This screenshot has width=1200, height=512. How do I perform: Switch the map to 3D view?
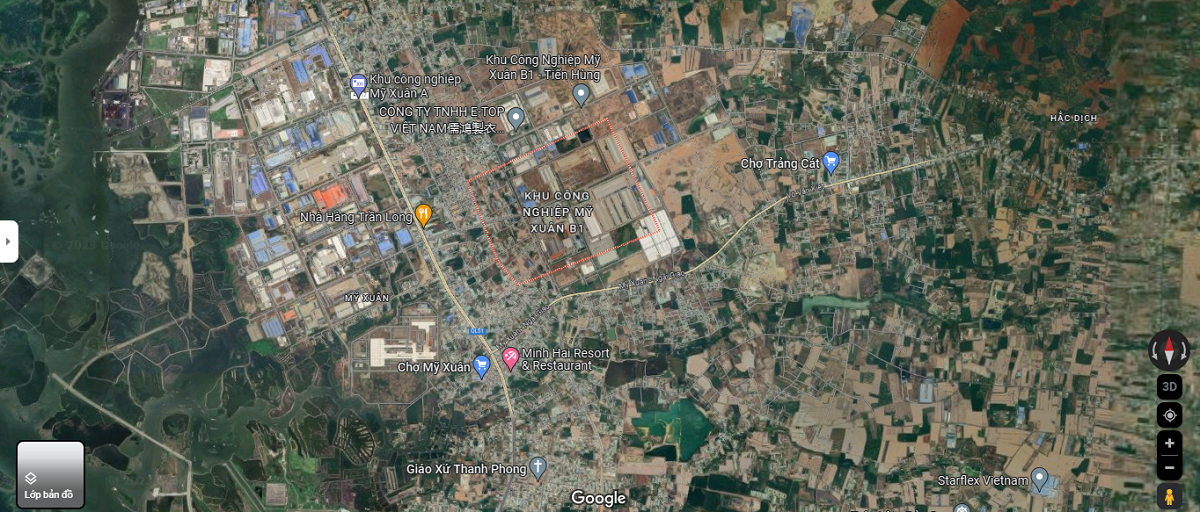click(1169, 386)
